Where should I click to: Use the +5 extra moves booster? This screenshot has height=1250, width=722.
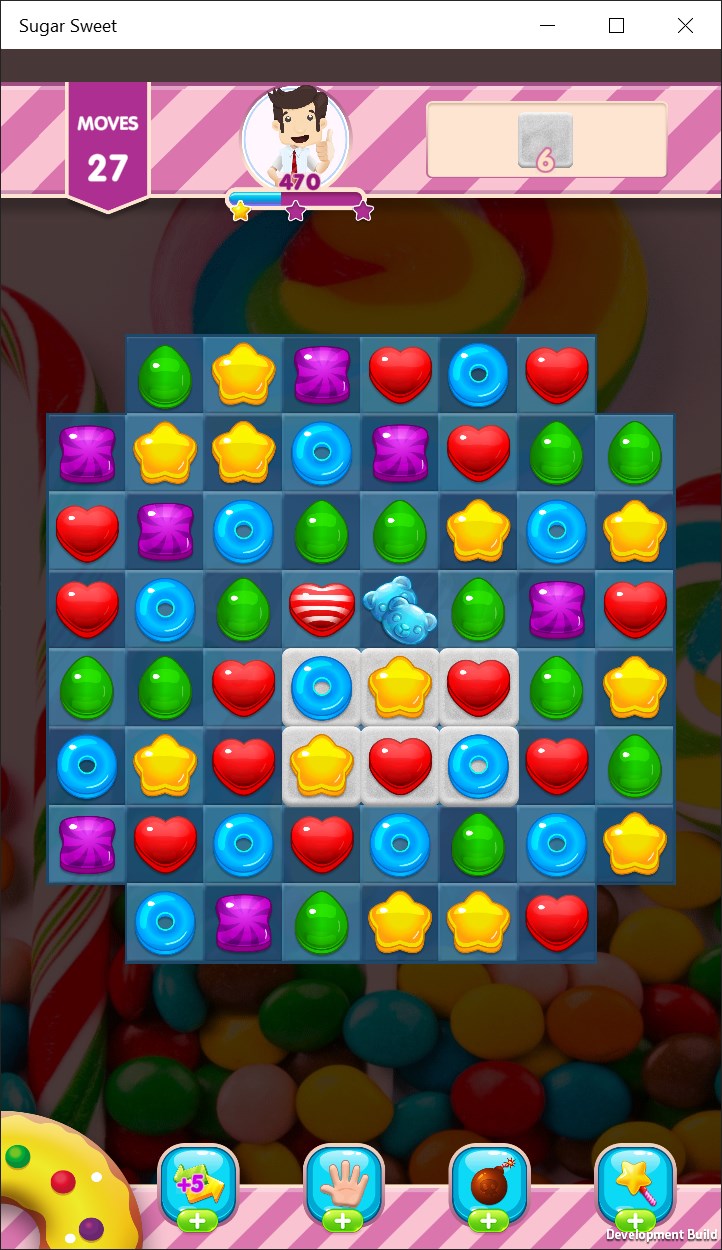[198, 1183]
